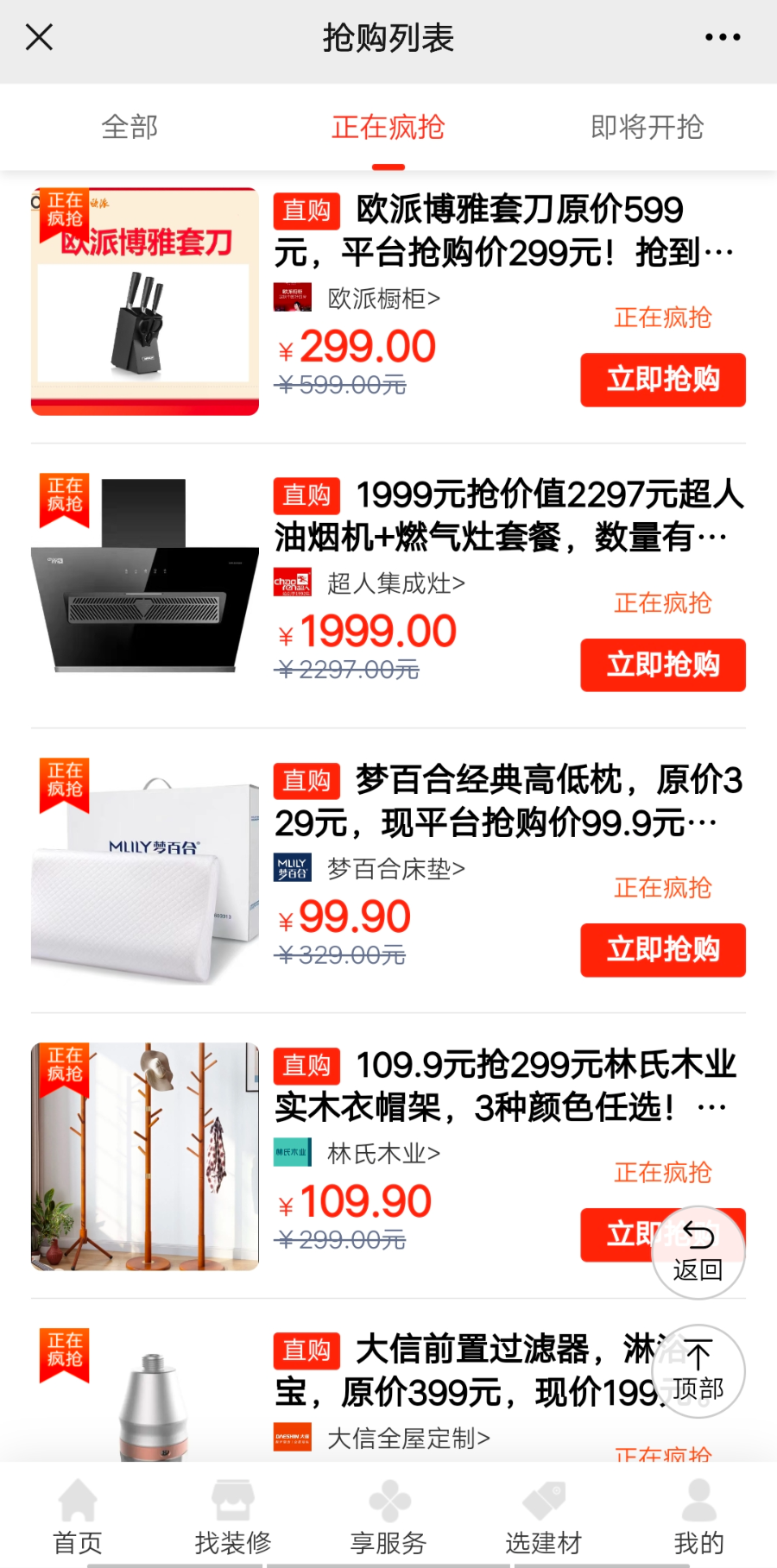Jump to top with 顶部 button
777x1568 pixels.
click(698, 1370)
